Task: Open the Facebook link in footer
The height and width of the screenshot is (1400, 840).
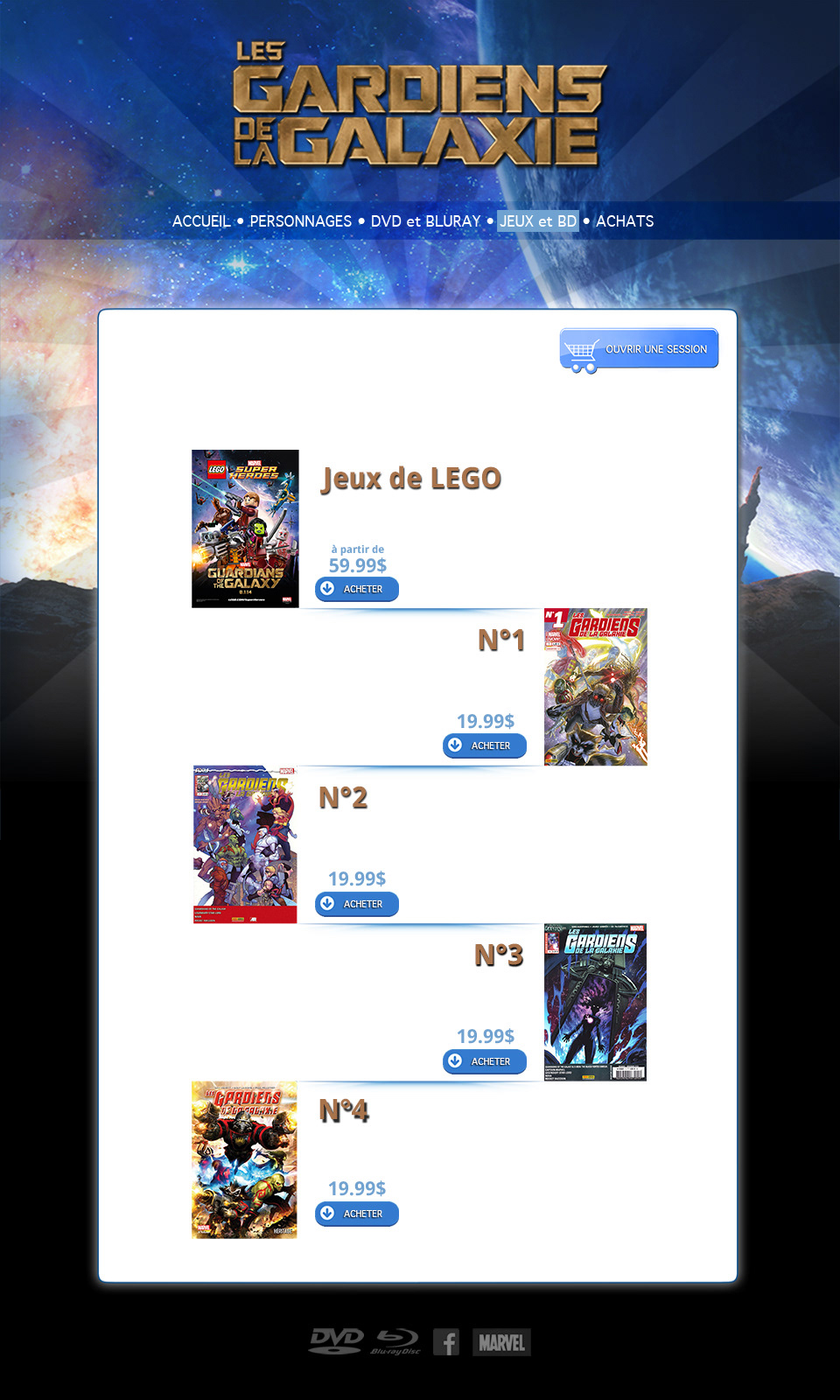Action: (x=446, y=1342)
